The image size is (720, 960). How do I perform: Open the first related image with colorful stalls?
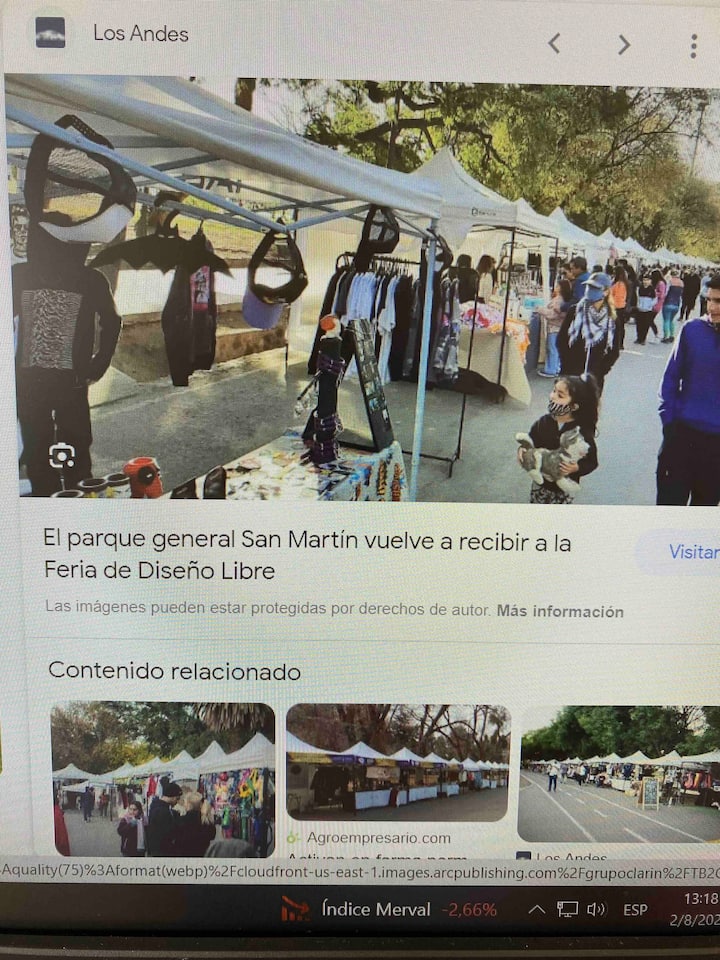163,778
